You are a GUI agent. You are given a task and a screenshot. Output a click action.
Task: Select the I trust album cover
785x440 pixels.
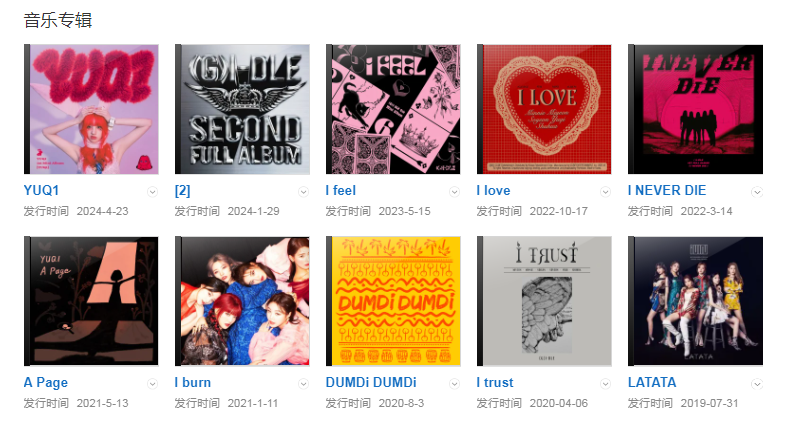tap(544, 301)
